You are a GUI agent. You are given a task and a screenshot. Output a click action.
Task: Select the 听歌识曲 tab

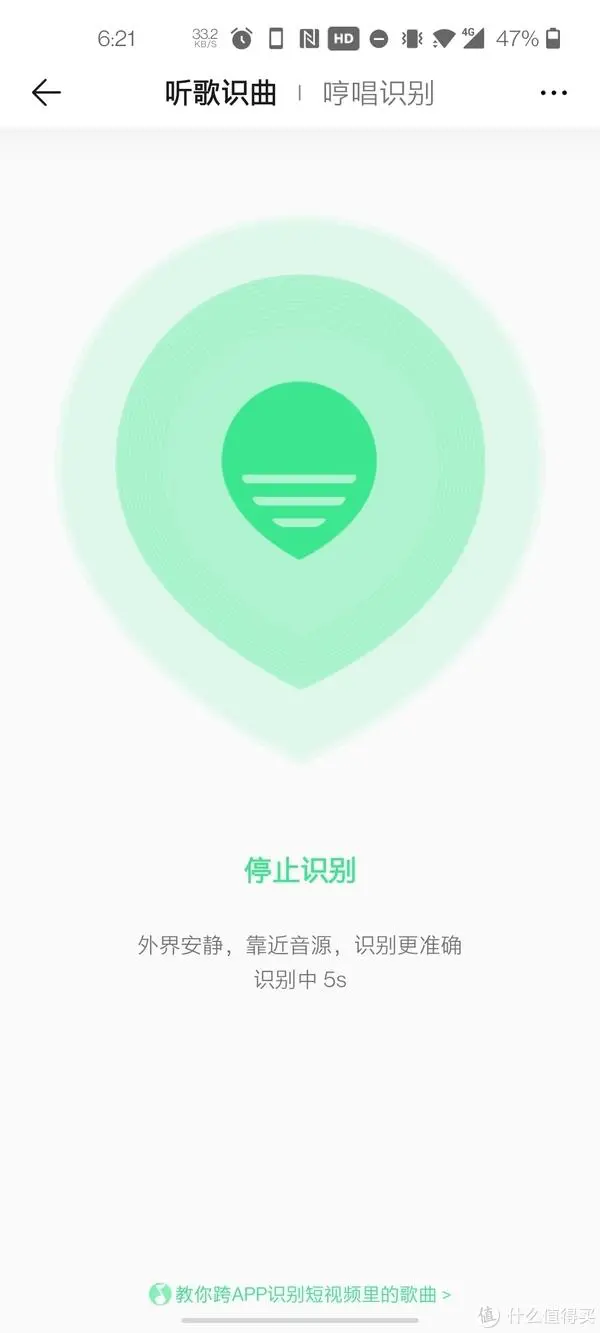(220, 93)
